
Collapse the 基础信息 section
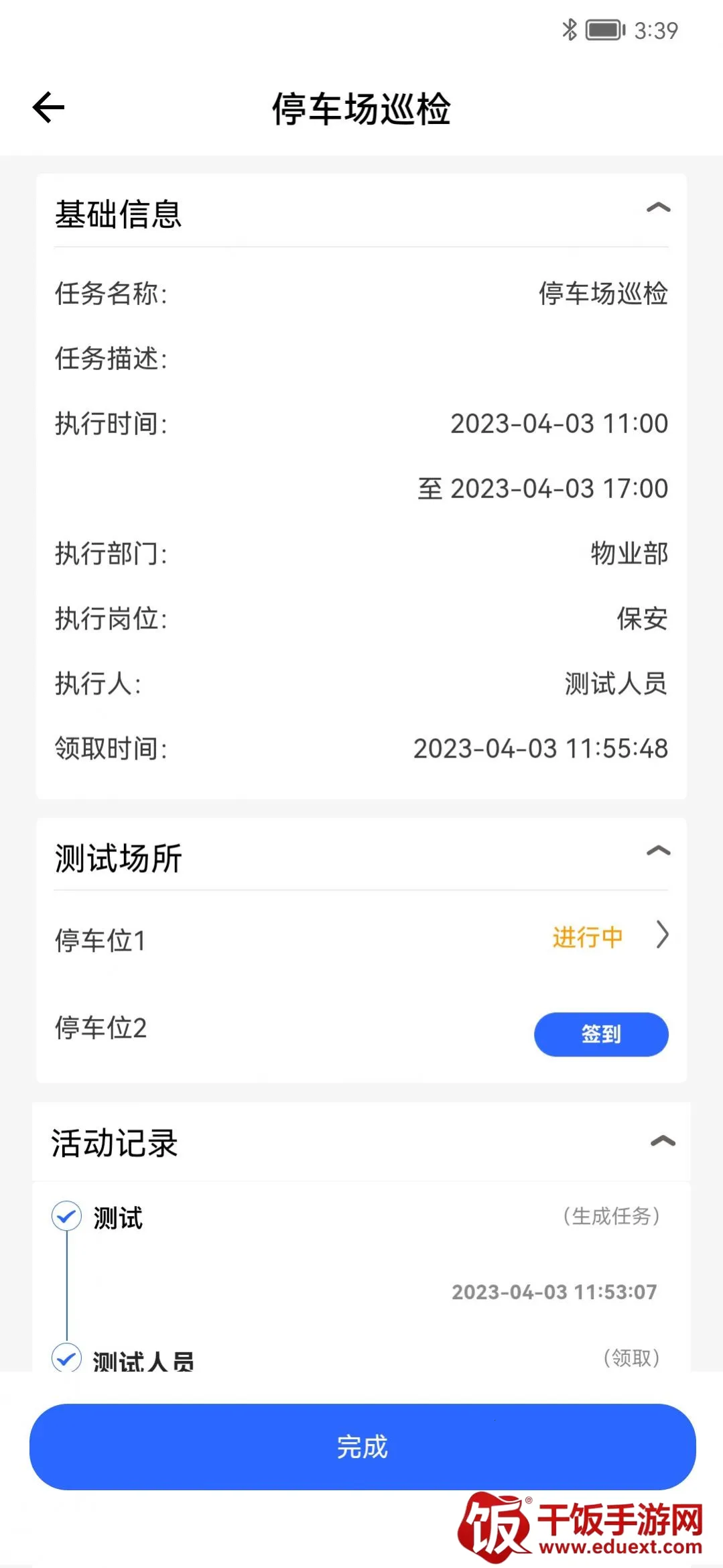pyautogui.click(x=658, y=208)
